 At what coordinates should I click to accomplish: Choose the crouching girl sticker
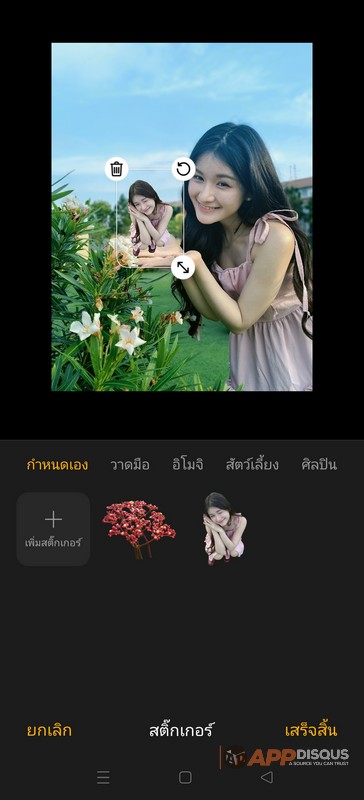(225, 529)
